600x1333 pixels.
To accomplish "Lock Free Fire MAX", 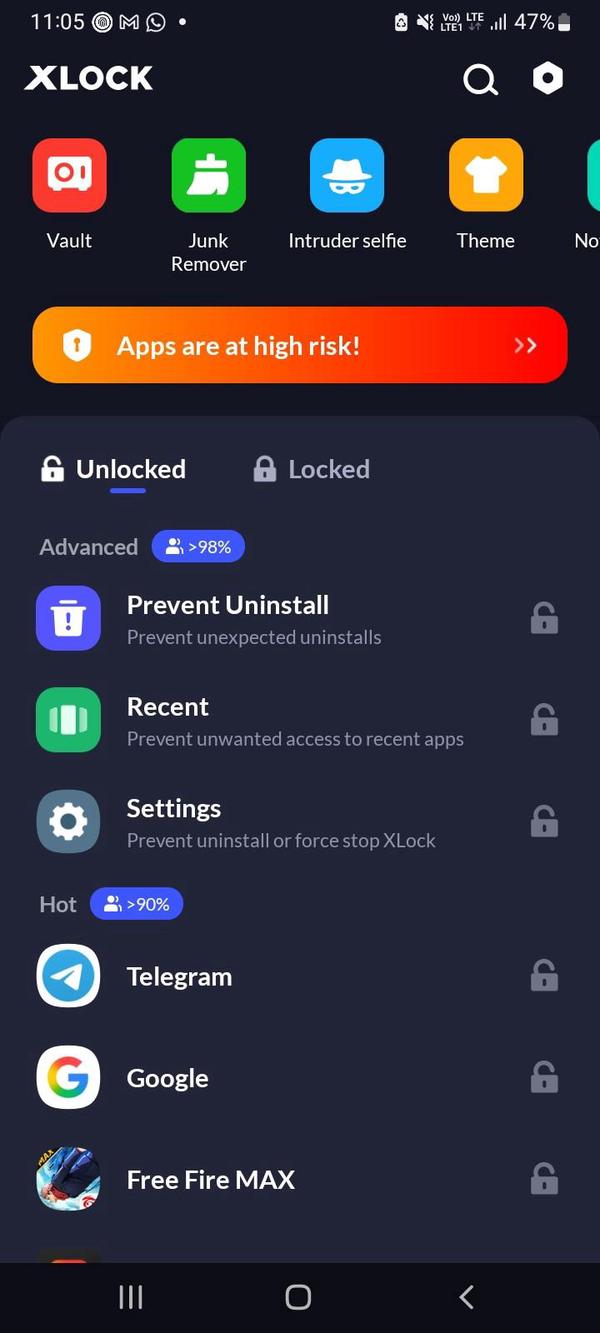I will (x=544, y=1179).
